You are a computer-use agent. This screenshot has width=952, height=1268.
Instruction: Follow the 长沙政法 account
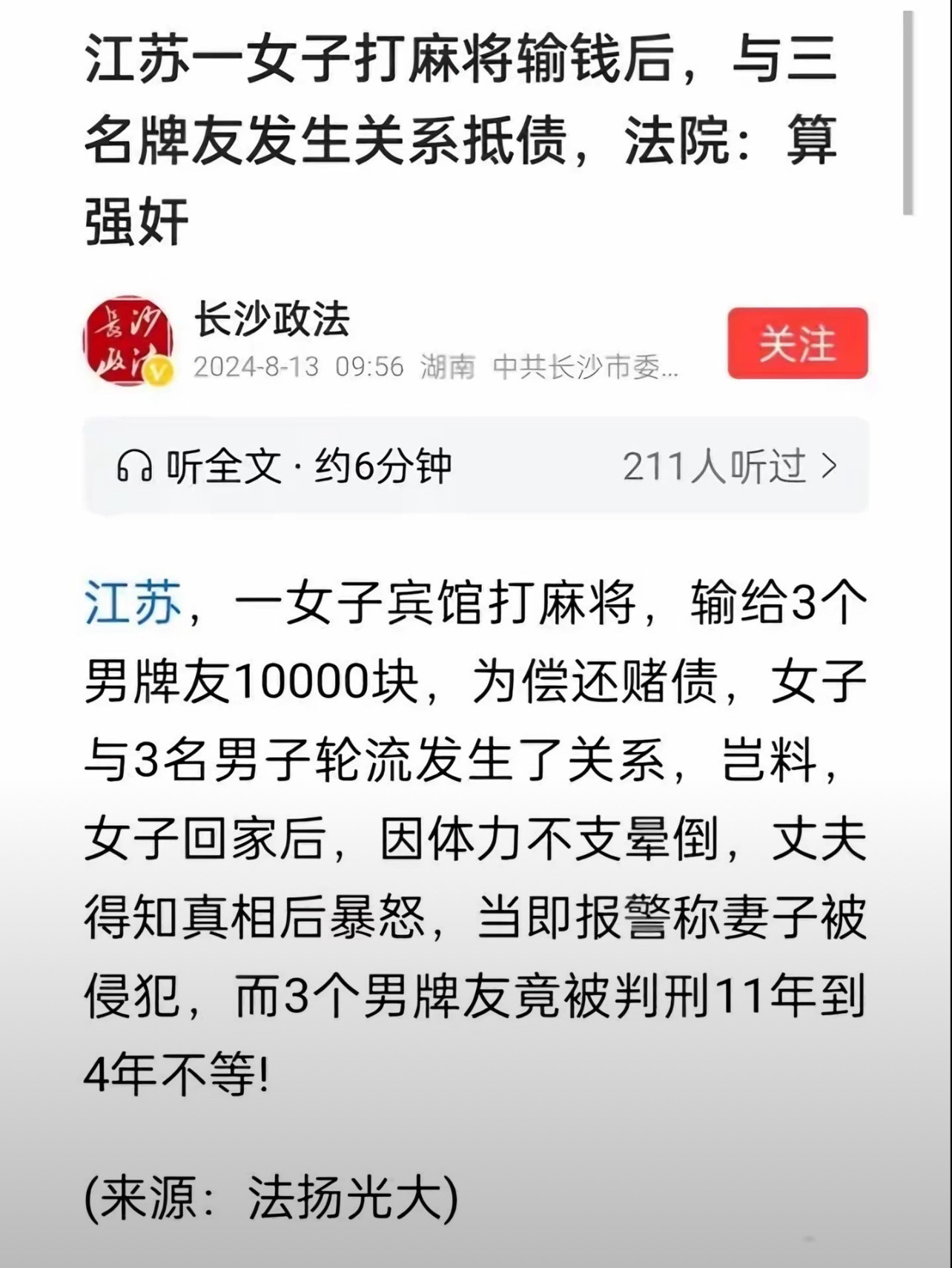797,343
